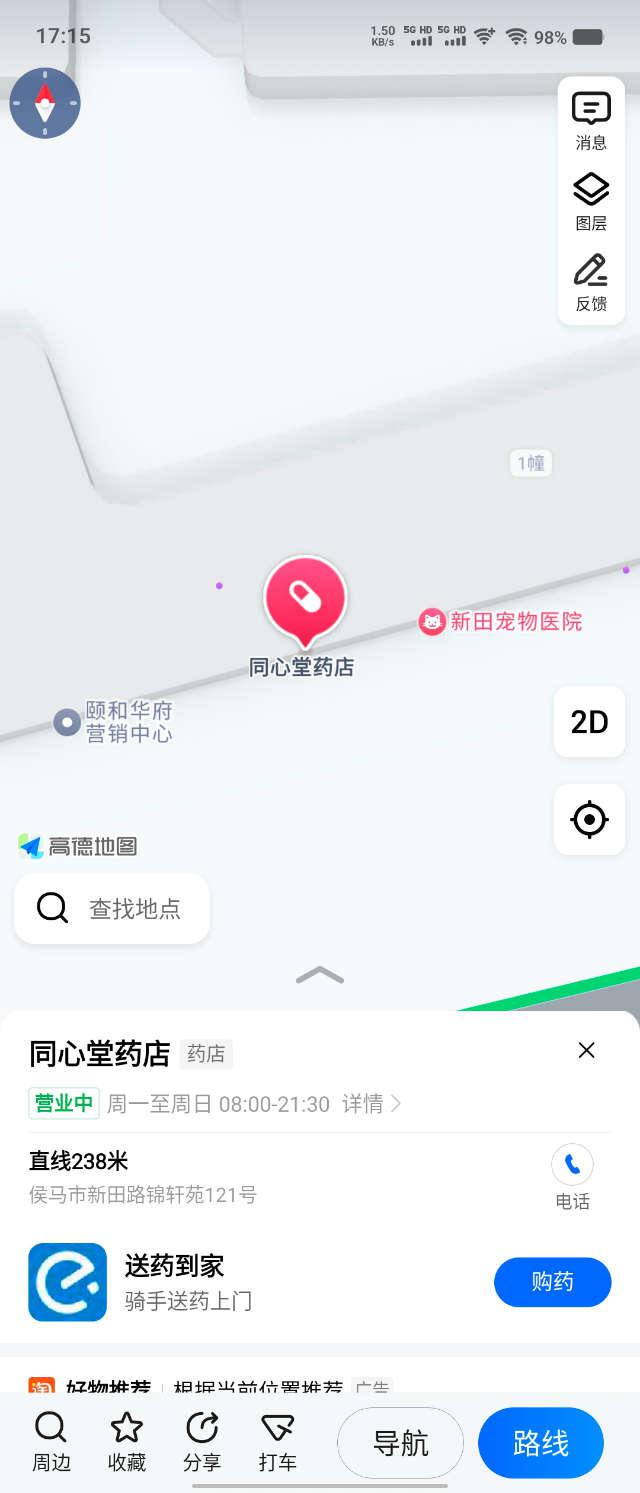Tap the compass icon

(x=45, y=103)
